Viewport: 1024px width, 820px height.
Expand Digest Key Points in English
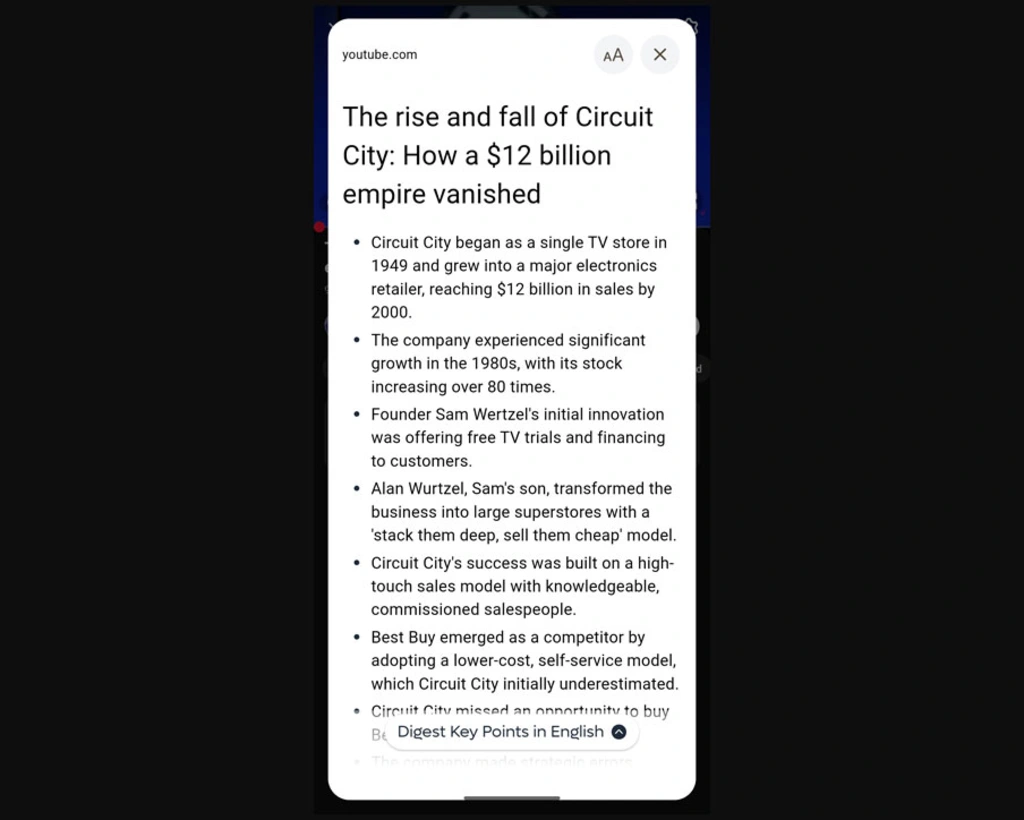(x=511, y=732)
